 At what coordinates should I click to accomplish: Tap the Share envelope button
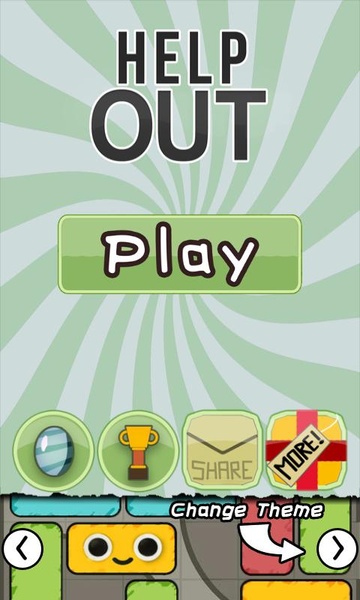(x=223, y=450)
